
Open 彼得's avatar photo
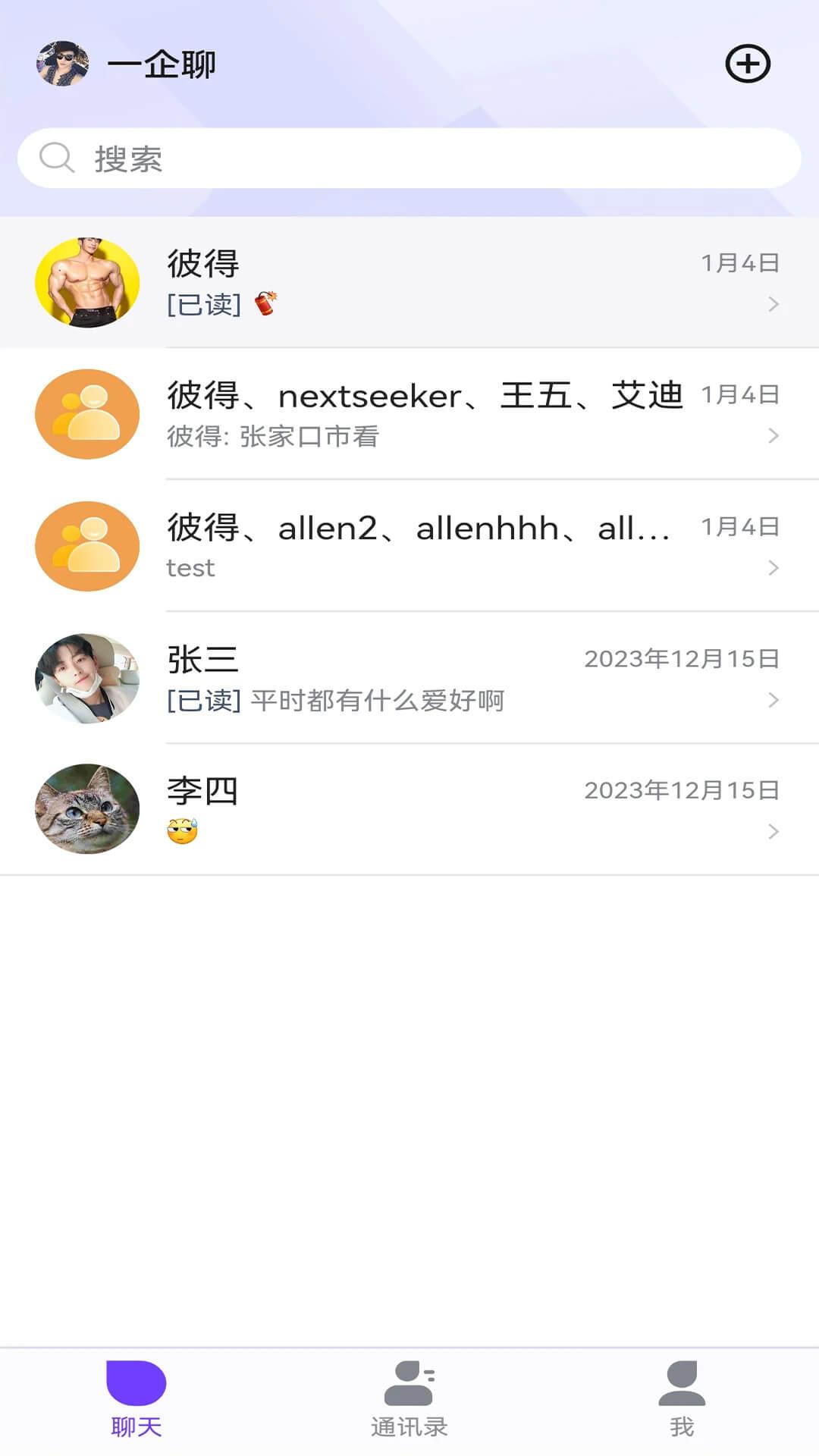(x=87, y=281)
